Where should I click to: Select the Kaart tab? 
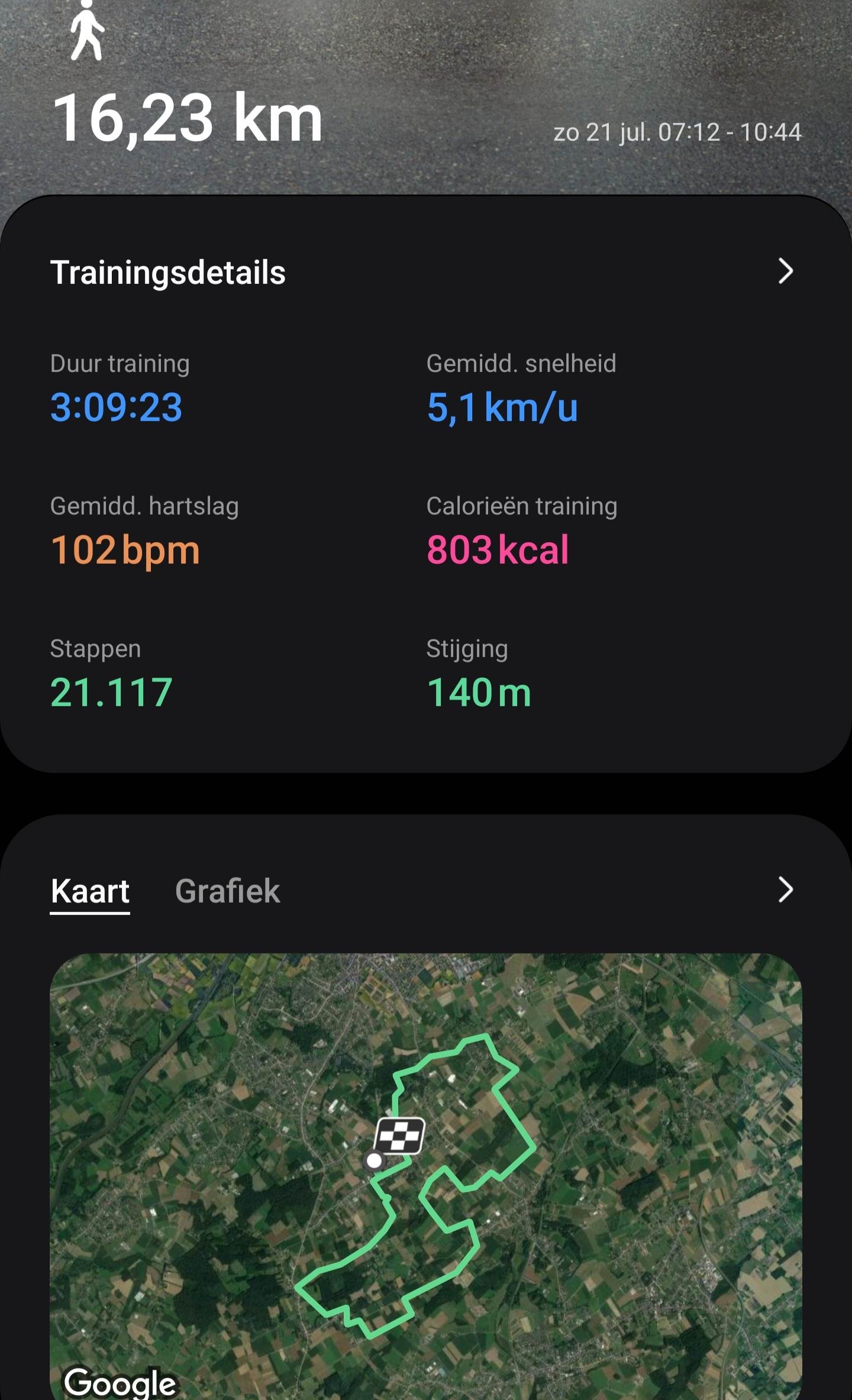(90, 891)
